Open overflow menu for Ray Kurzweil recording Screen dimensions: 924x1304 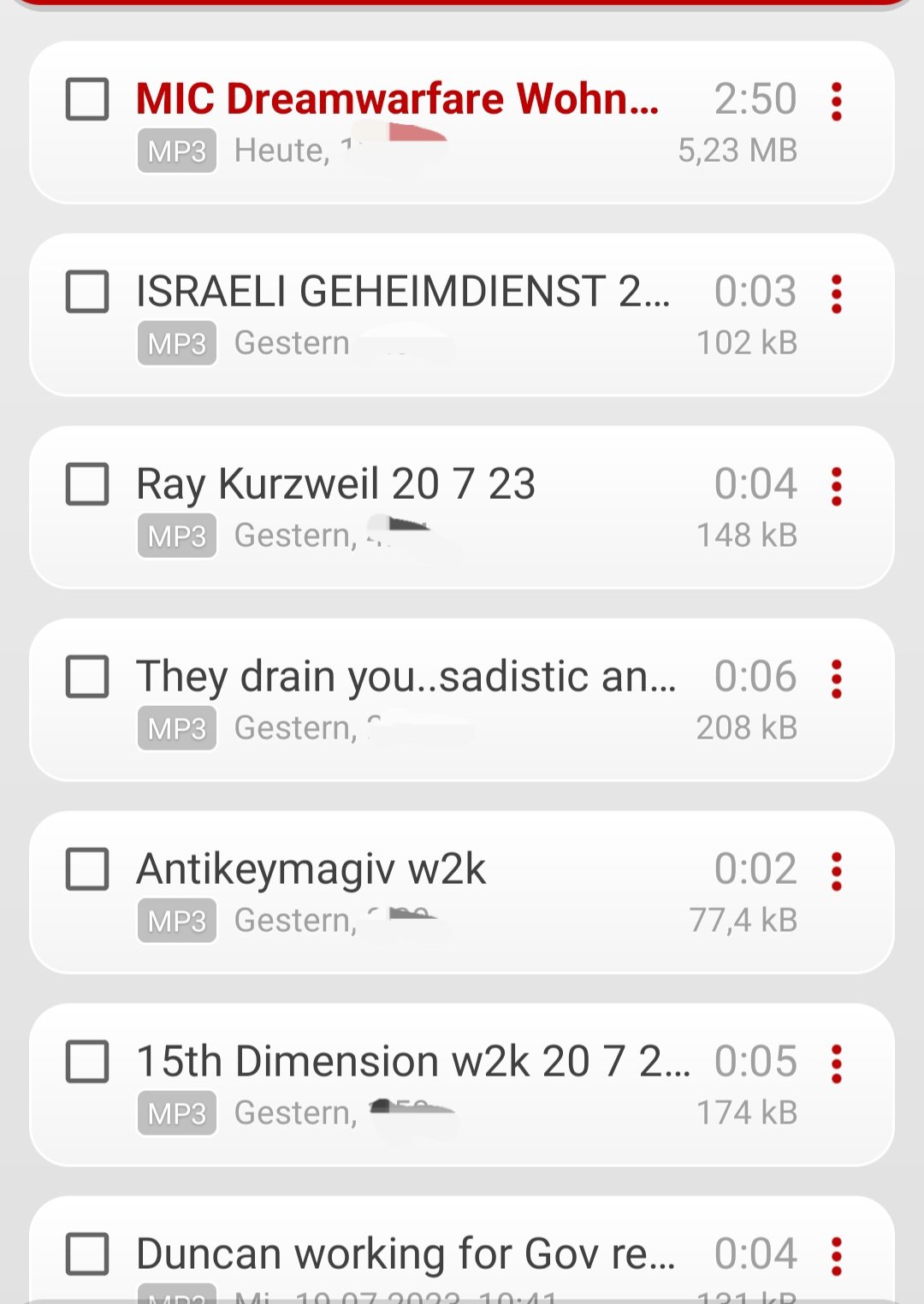[x=837, y=487]
